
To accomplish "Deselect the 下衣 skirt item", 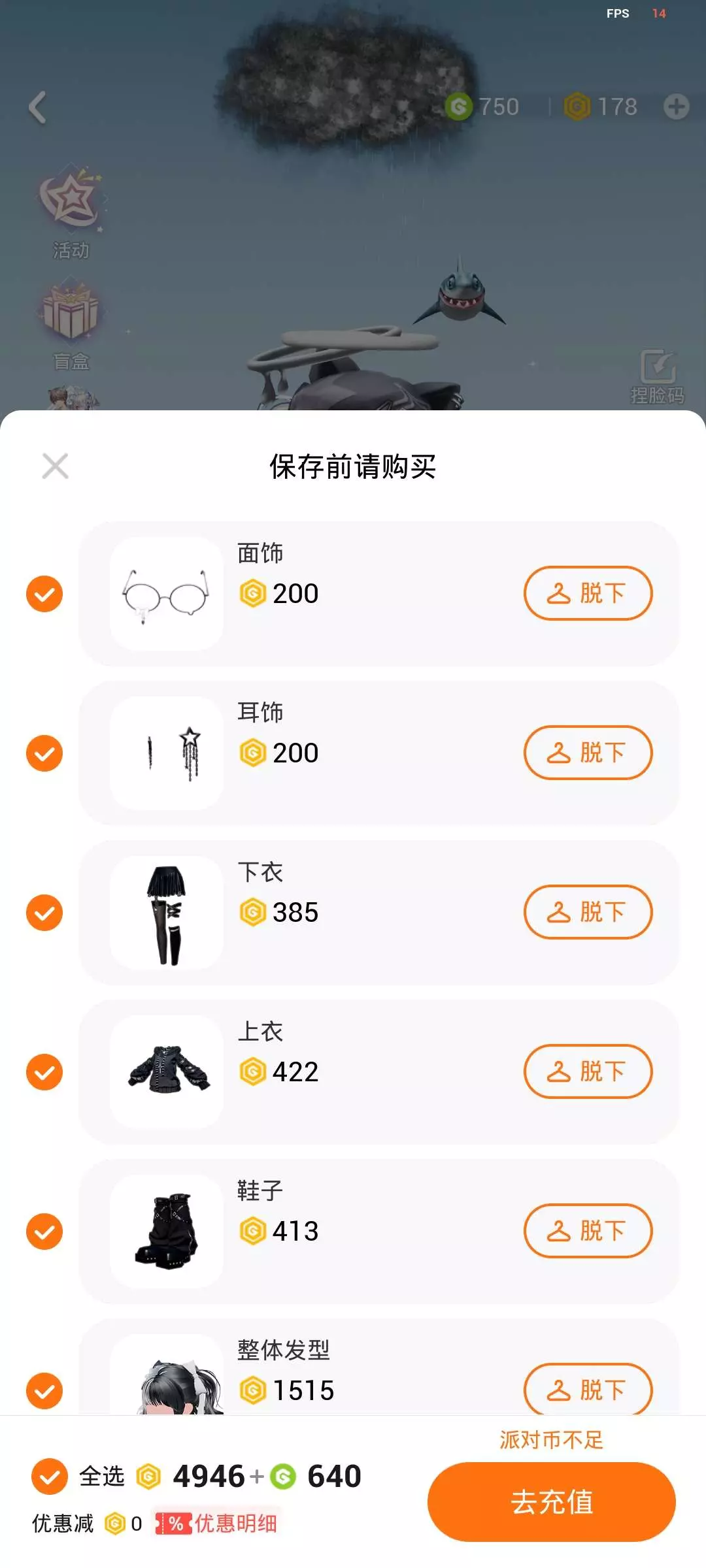I will pyautogui.click(x=44, y=913).
